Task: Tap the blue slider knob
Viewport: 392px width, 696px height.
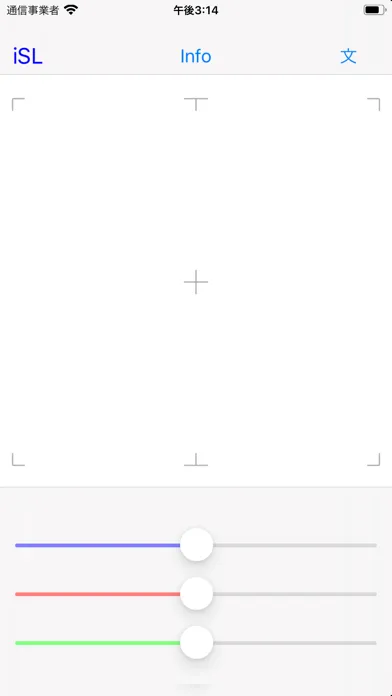Action: pyautogui.click(x=197, y=545)
